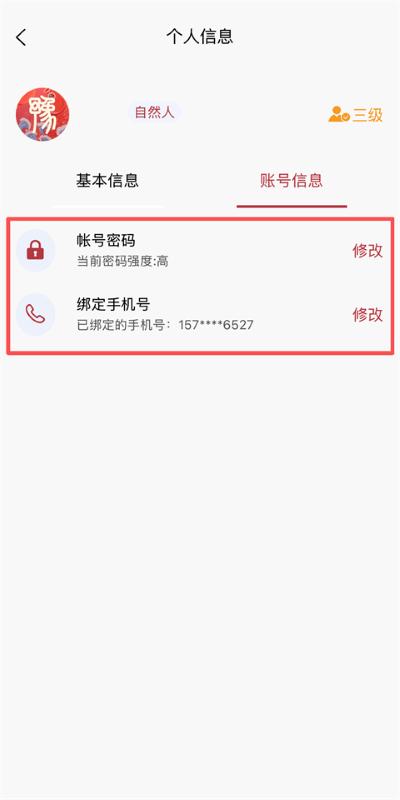Switch to the 基本信息 tab
Viewport: 400px width, 800px height.
tap(108, 181)
